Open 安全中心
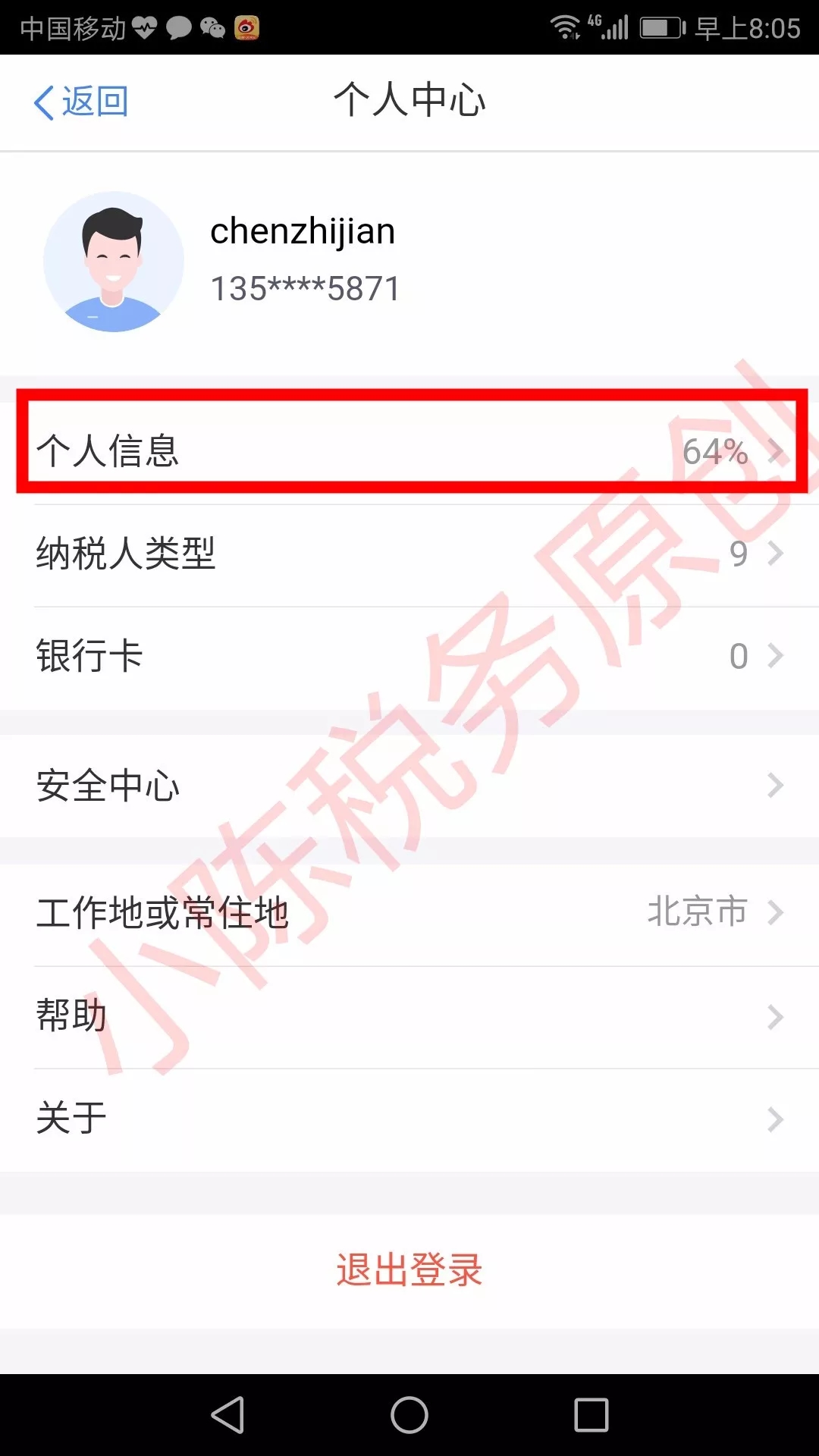The height and width of the screenshot is (1456, 819). [409, 786]
